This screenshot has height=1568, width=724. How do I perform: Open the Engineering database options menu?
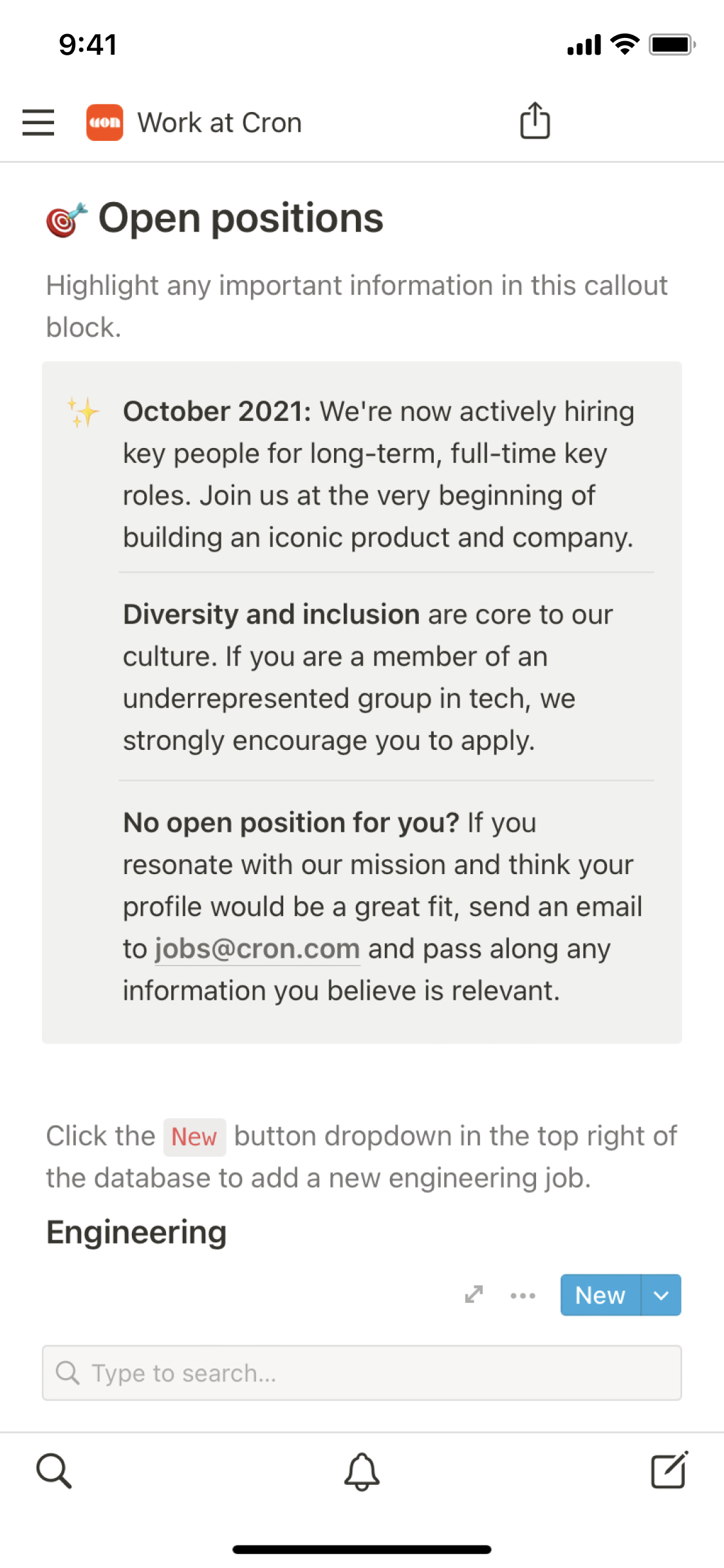(x=523, y=1295)
